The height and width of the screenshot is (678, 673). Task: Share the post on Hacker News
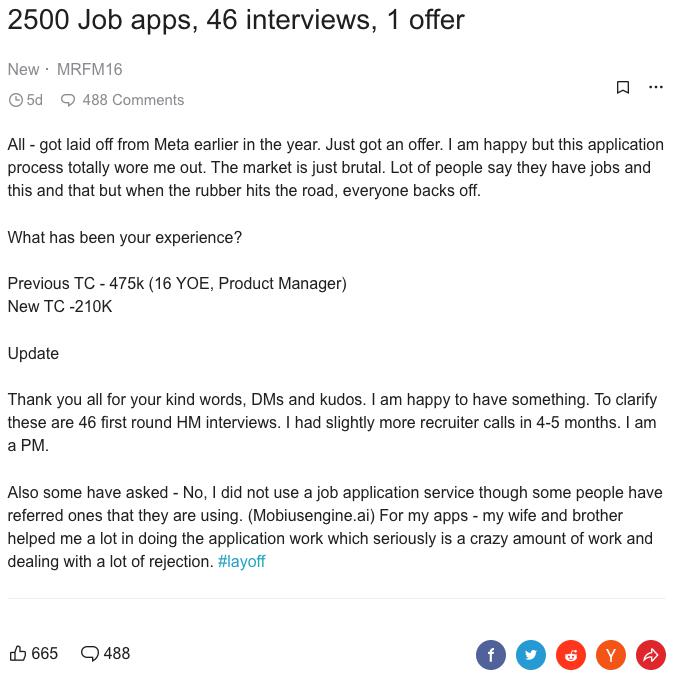(x=611, y=656)
